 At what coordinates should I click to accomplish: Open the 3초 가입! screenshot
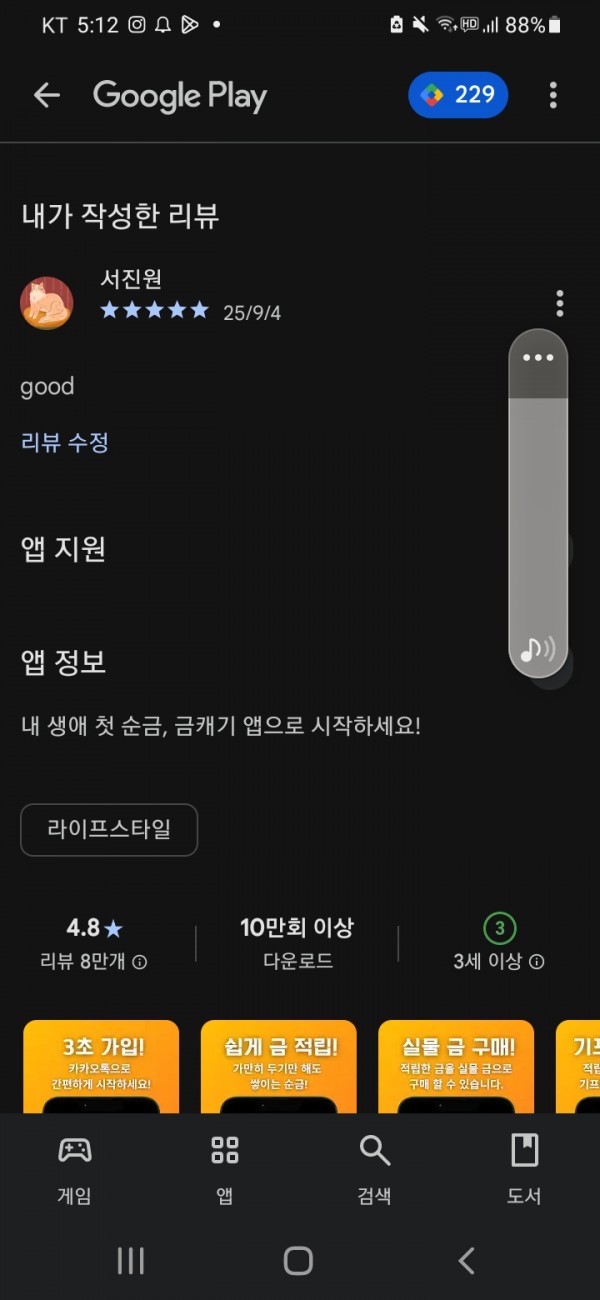point(101,1066)
